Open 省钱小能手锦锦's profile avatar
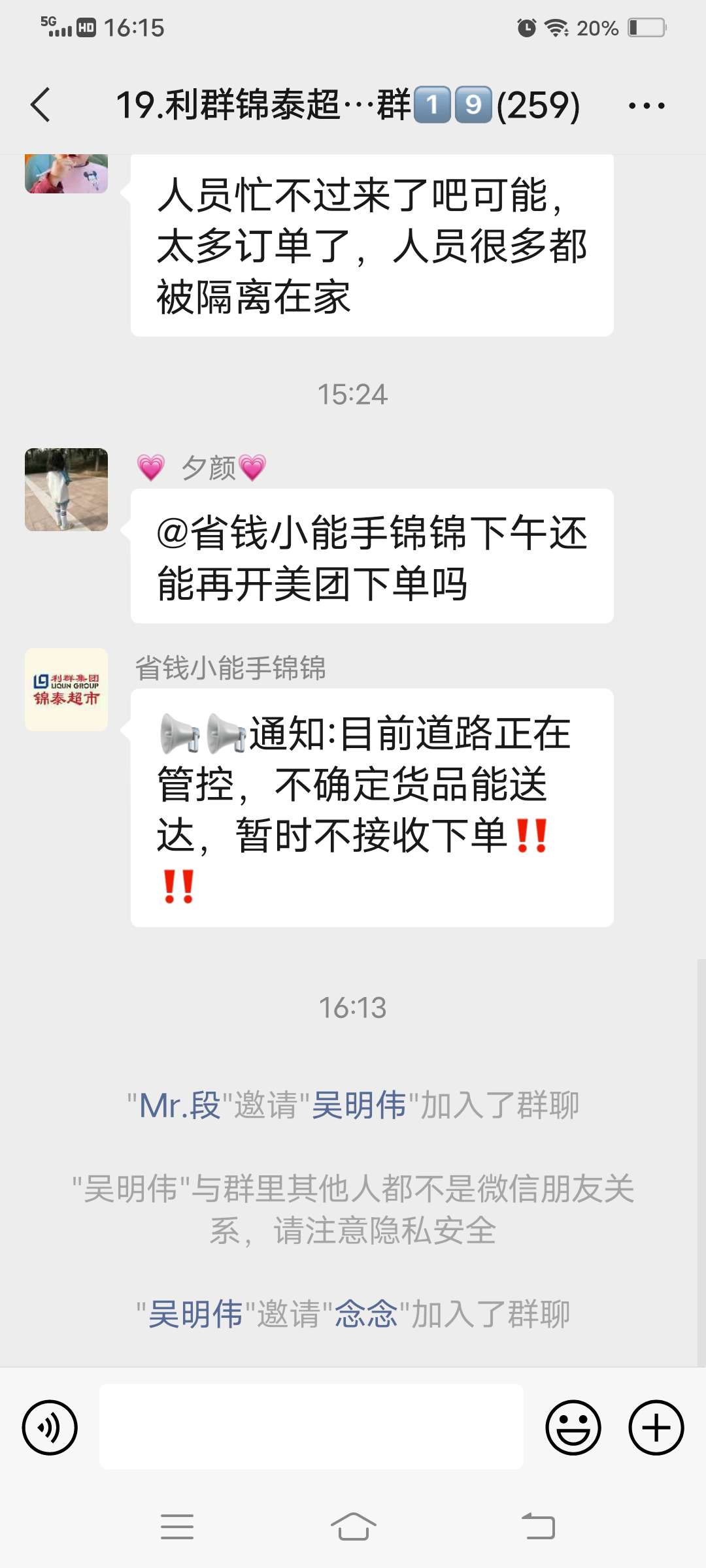The image size is (706, 1568). [66, 689]
